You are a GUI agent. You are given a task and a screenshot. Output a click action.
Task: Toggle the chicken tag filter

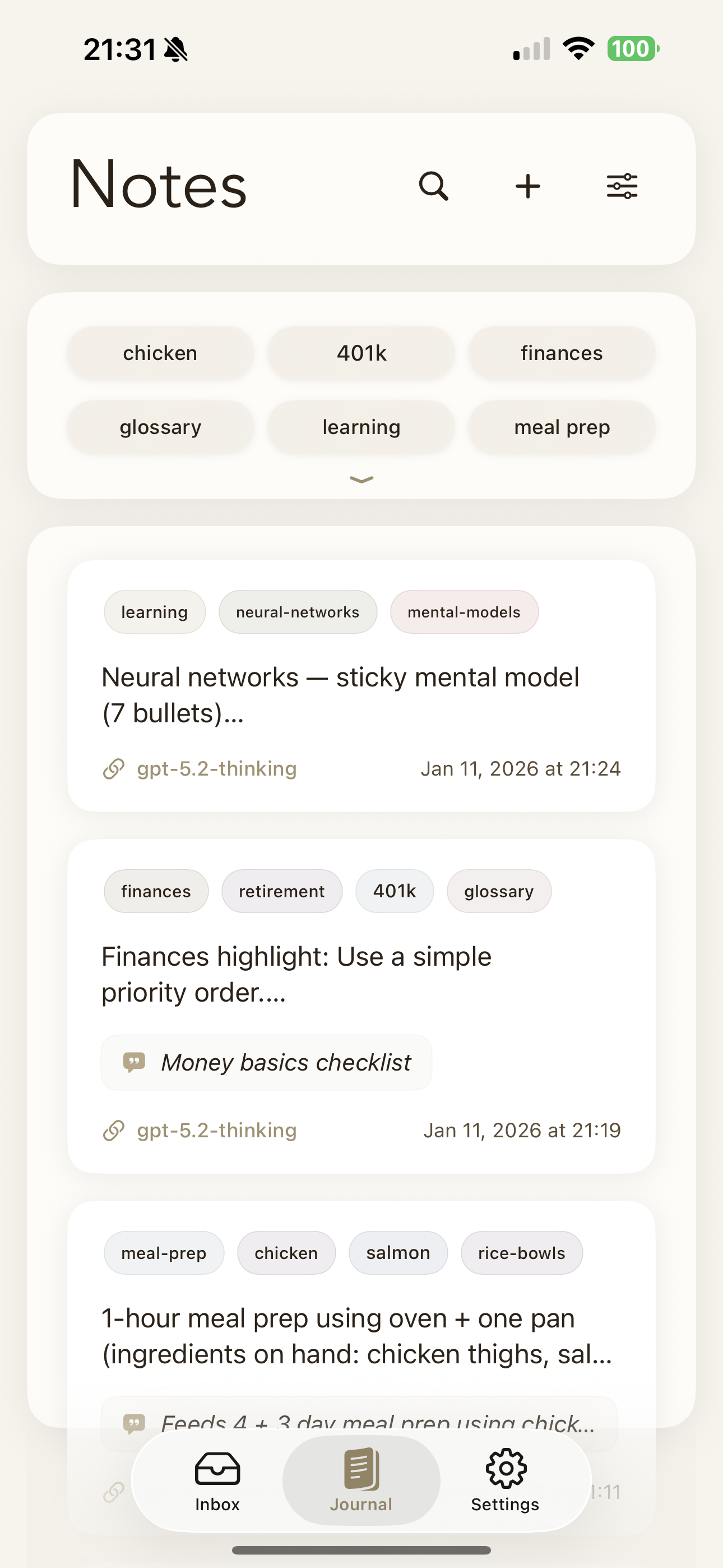click(160, 352)
